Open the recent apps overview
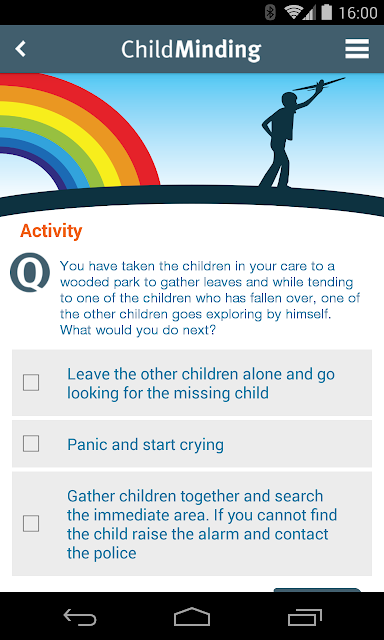Image resolution: width=384 pixels, height=640 pixels. coord(304,617)
